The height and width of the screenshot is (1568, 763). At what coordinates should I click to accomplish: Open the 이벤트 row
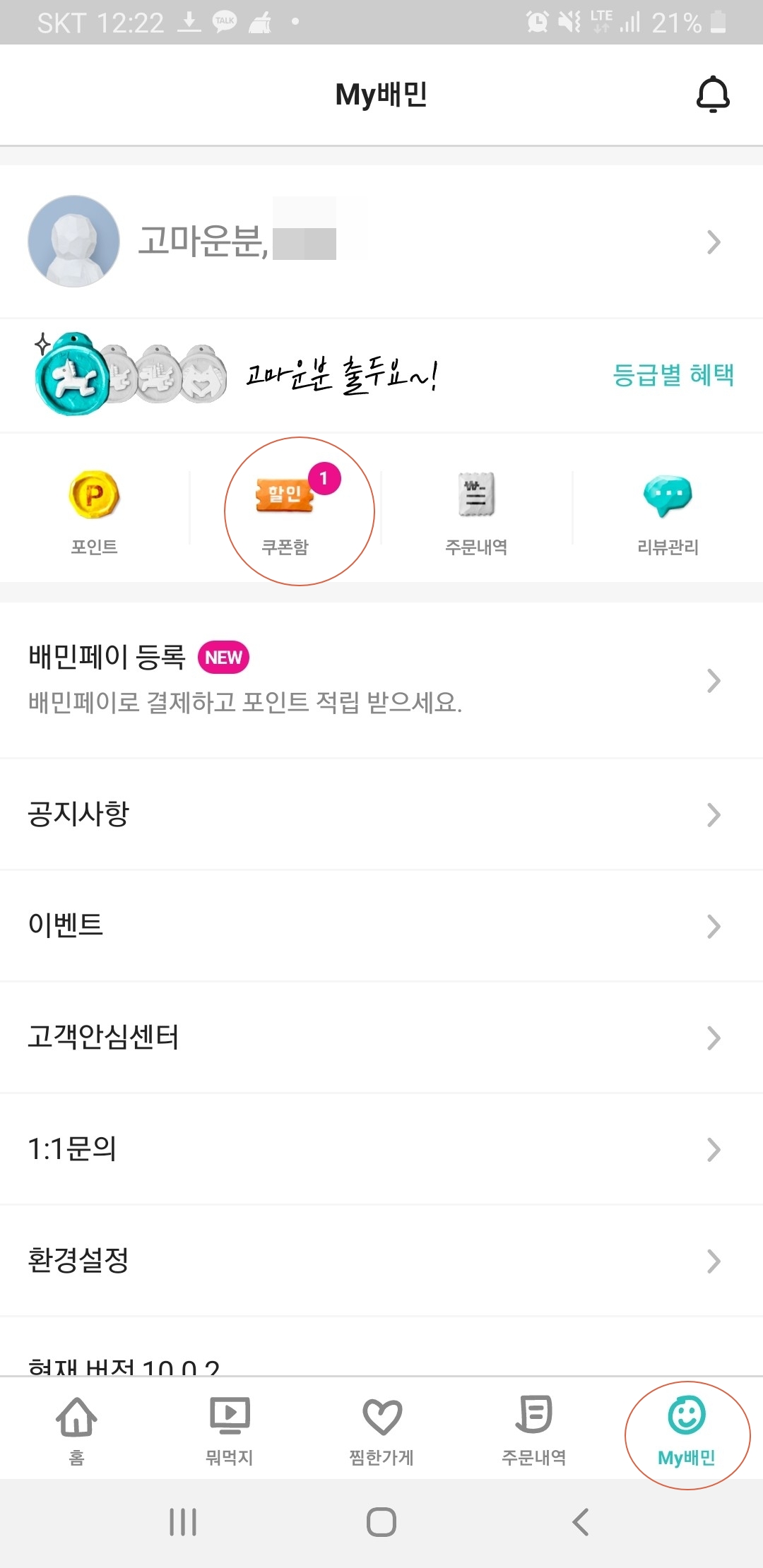[x=381, y=925]
